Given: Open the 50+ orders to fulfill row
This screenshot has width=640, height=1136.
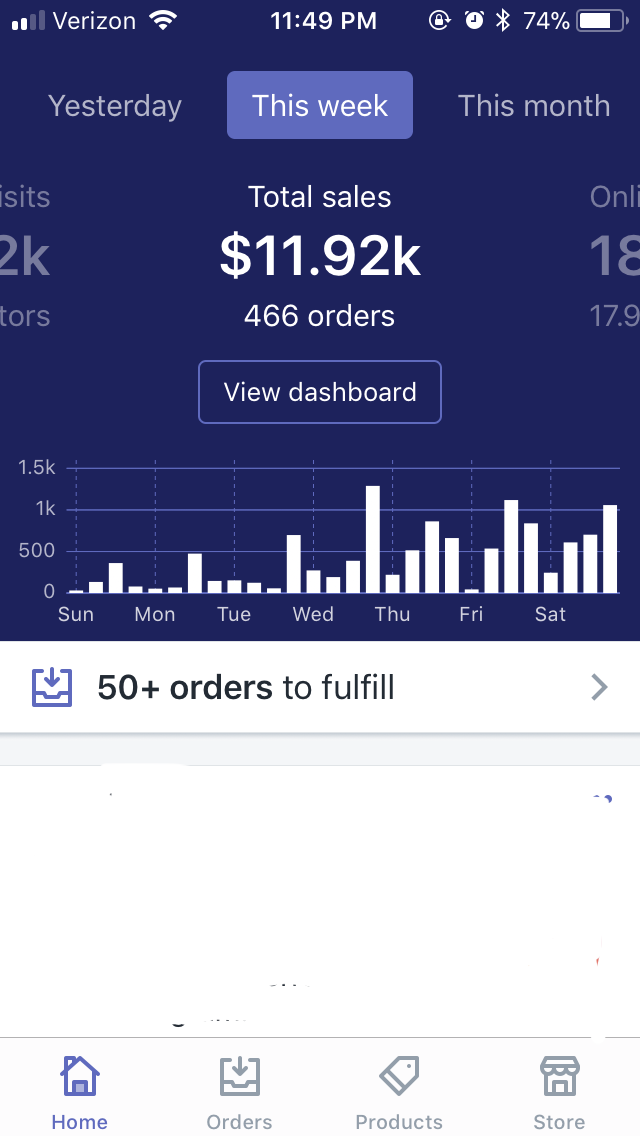Looking at the screenshot, I should (320, 687).
